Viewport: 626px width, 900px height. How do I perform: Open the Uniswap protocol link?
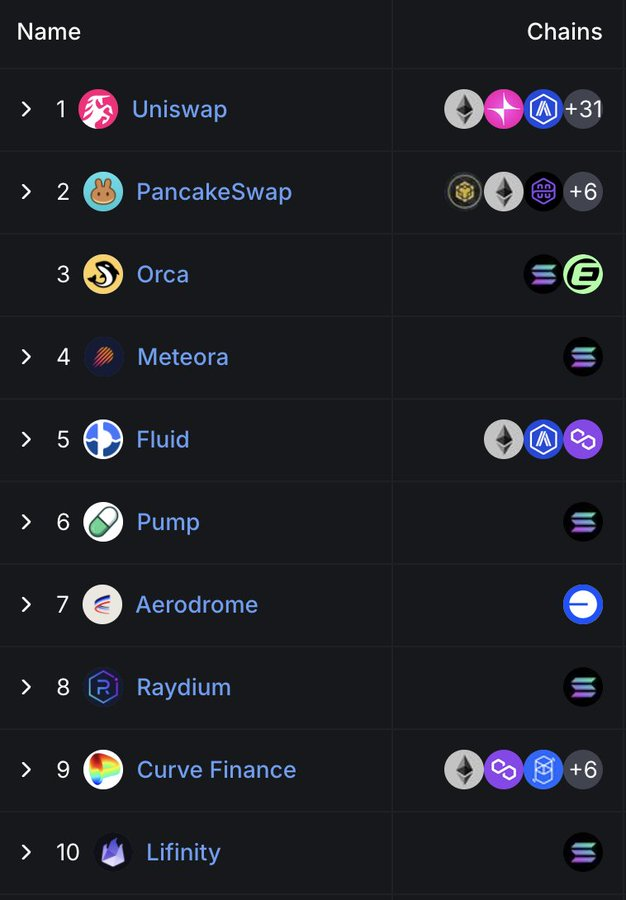pos(179,109)
